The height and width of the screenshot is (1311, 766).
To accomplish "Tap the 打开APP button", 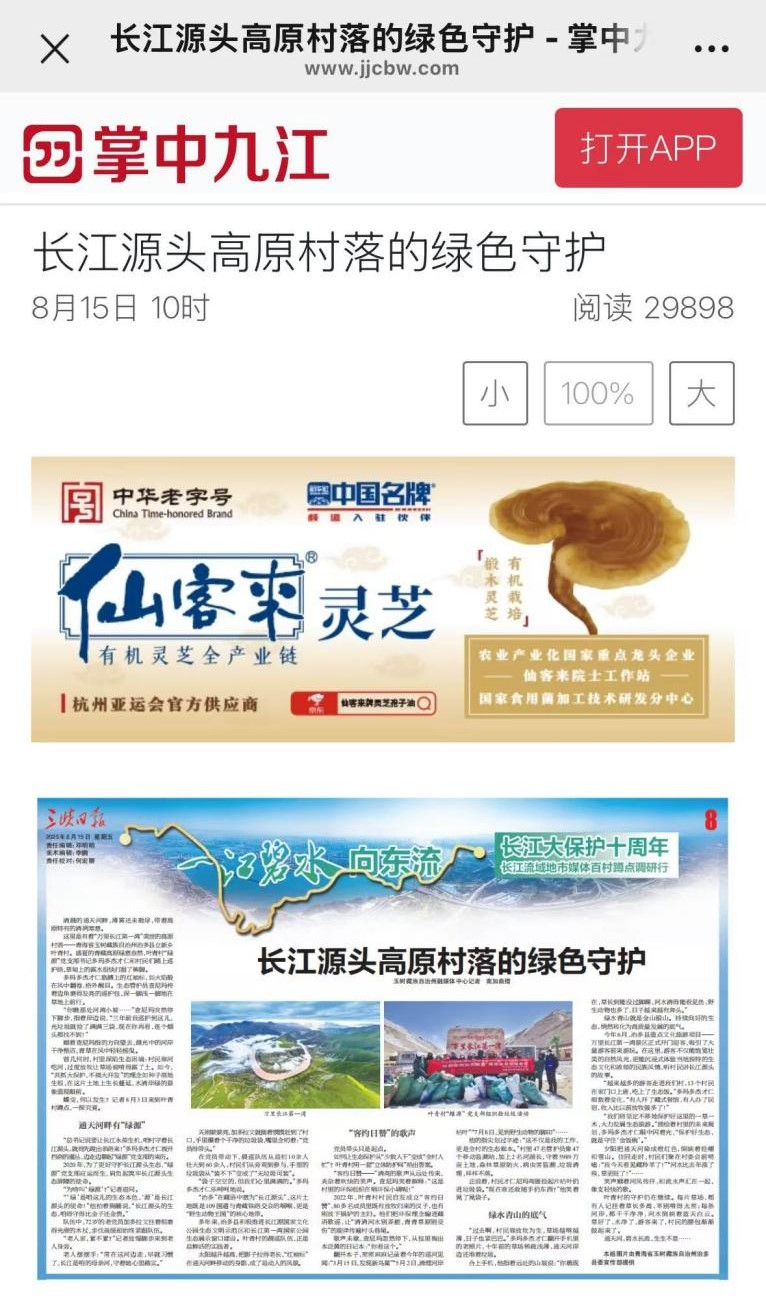I will (648, 148).
